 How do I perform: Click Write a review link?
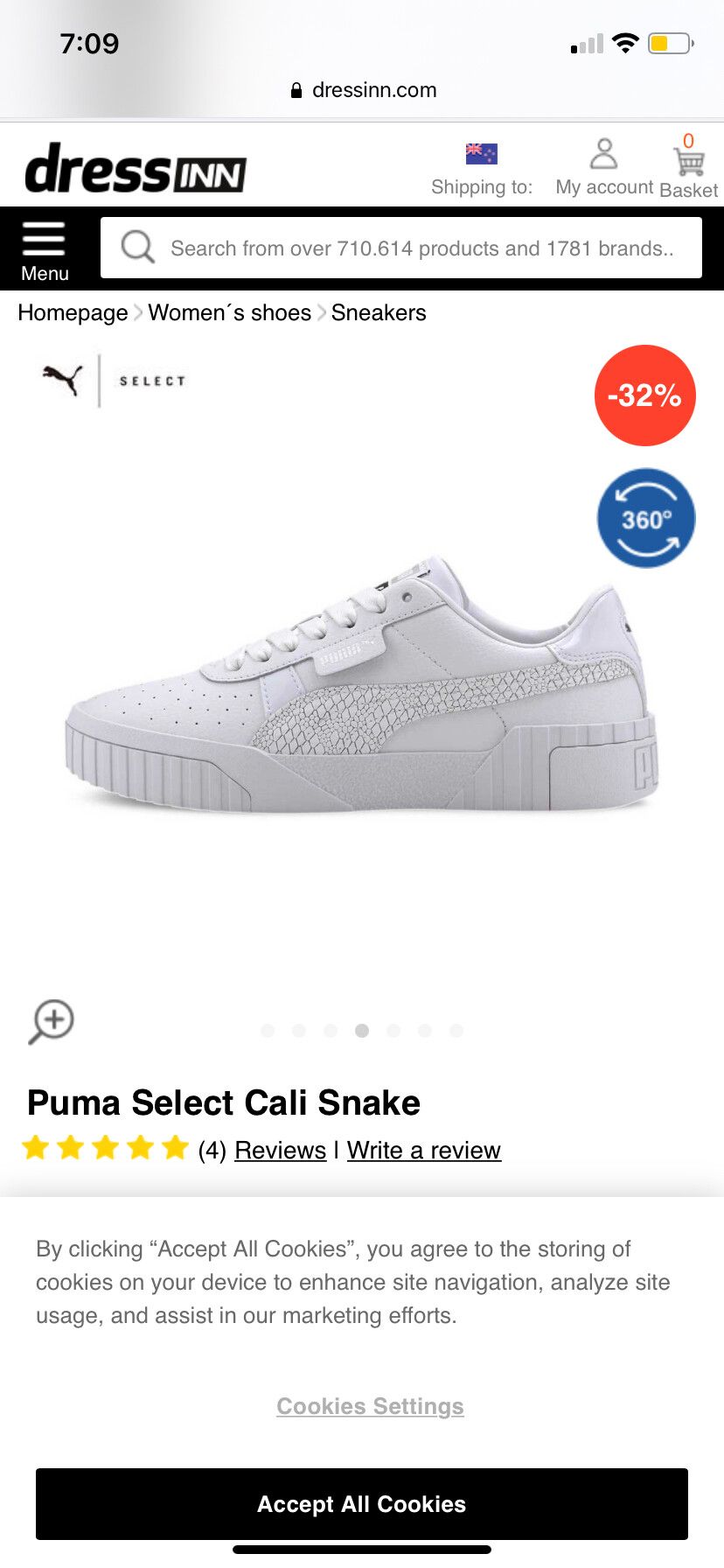[423, 1150]
